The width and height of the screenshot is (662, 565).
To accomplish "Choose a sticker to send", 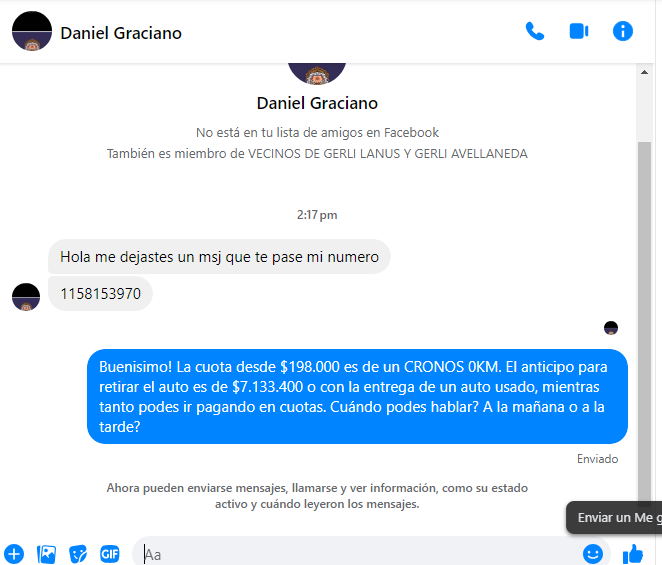I will click(x=78, y=553).
